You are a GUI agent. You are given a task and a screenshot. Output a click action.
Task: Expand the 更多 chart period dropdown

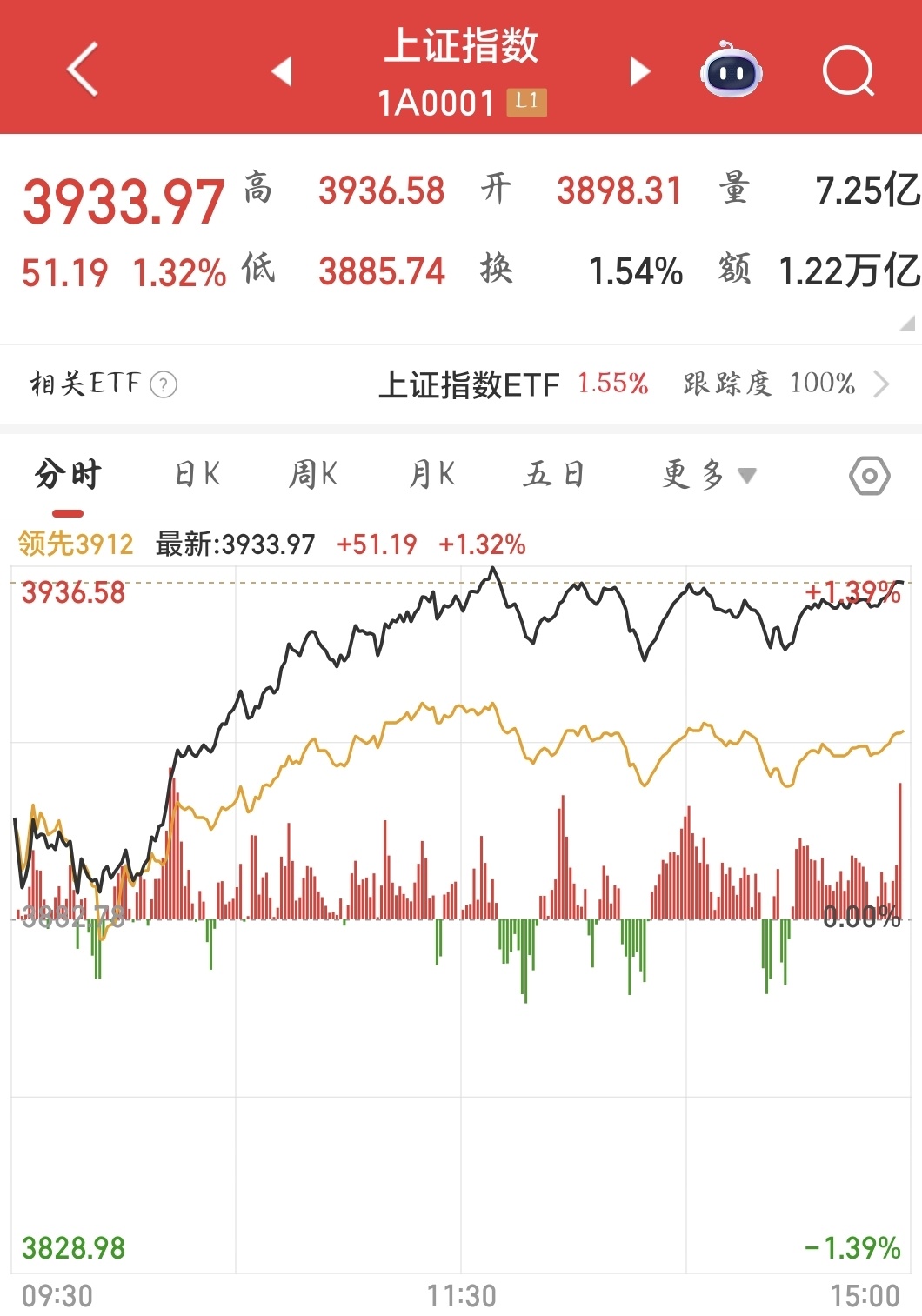click(709, 475)
